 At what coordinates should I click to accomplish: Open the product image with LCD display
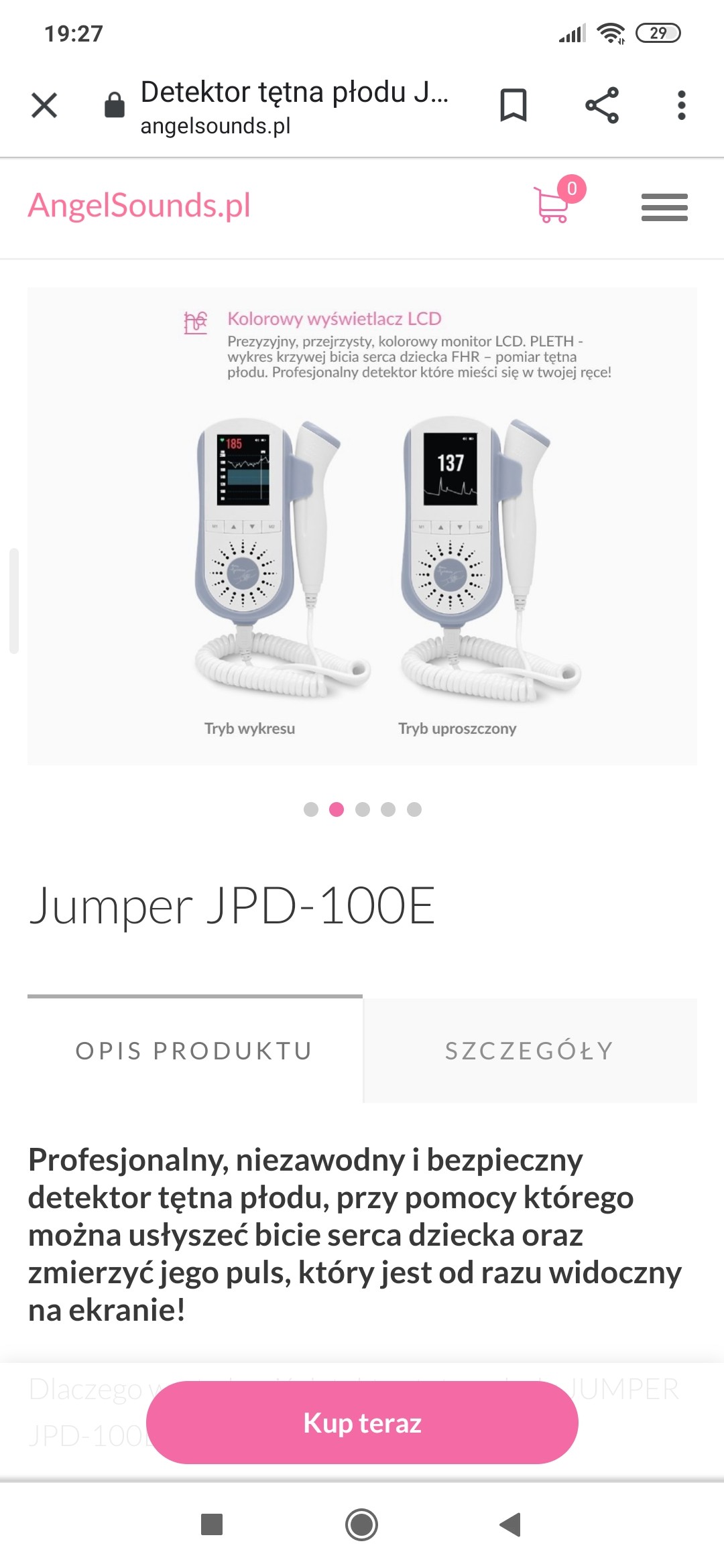coord(362,526)
